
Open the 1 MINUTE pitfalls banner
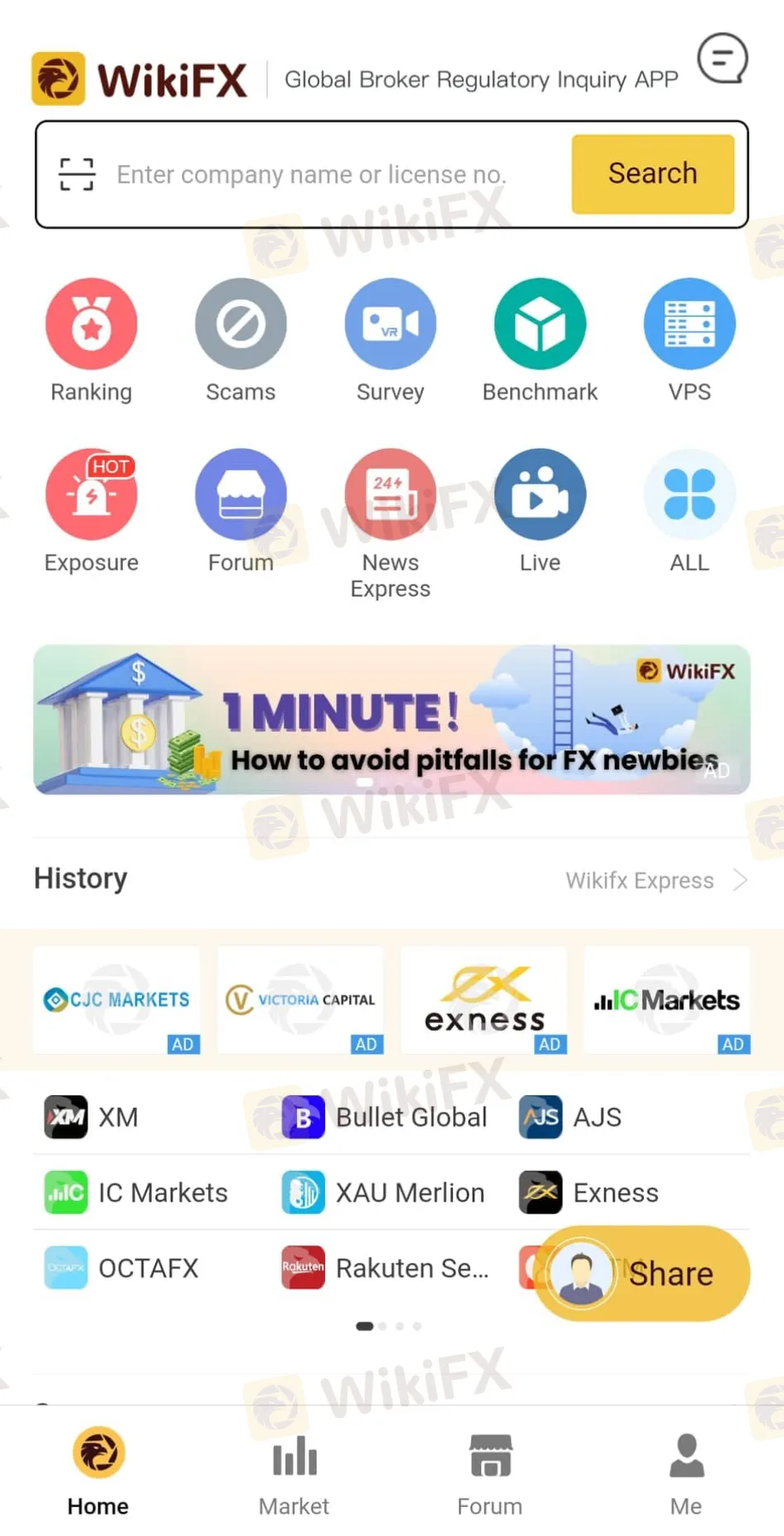click(392, 719)
